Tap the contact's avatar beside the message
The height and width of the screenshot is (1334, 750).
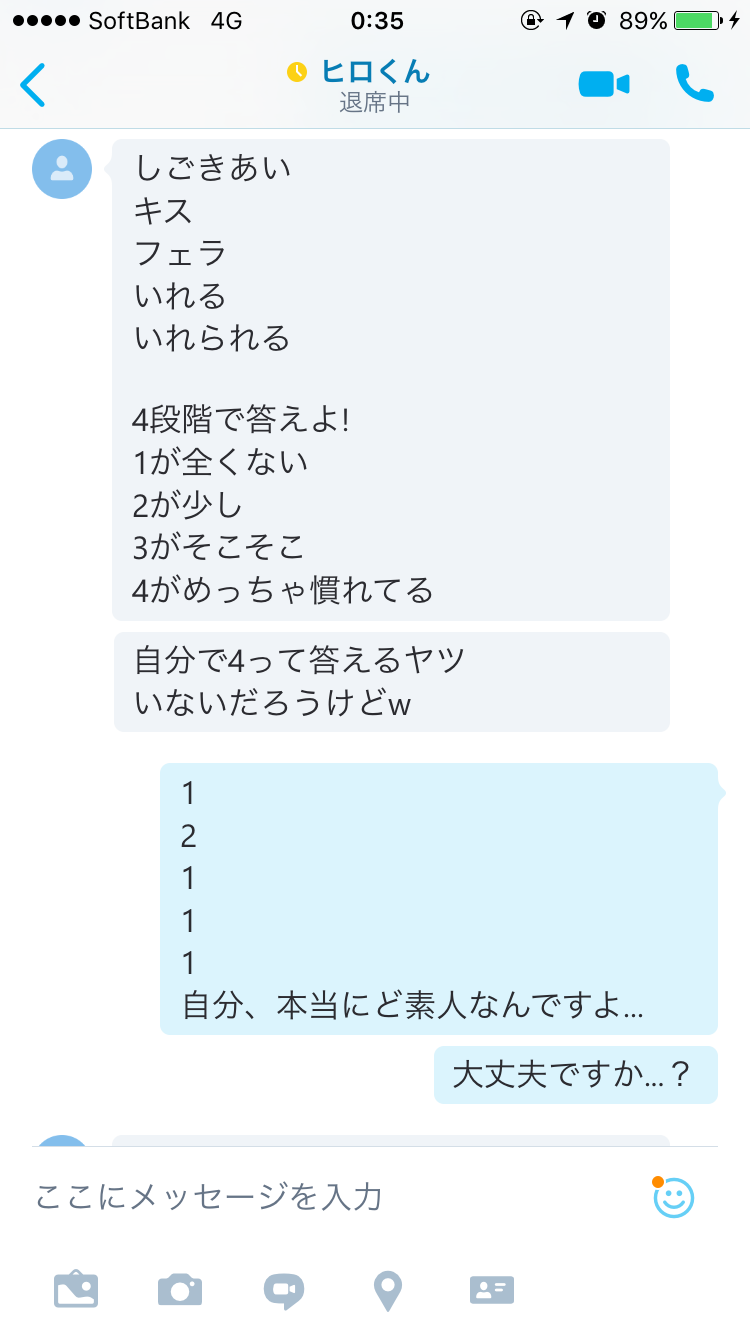pos(63,169)
